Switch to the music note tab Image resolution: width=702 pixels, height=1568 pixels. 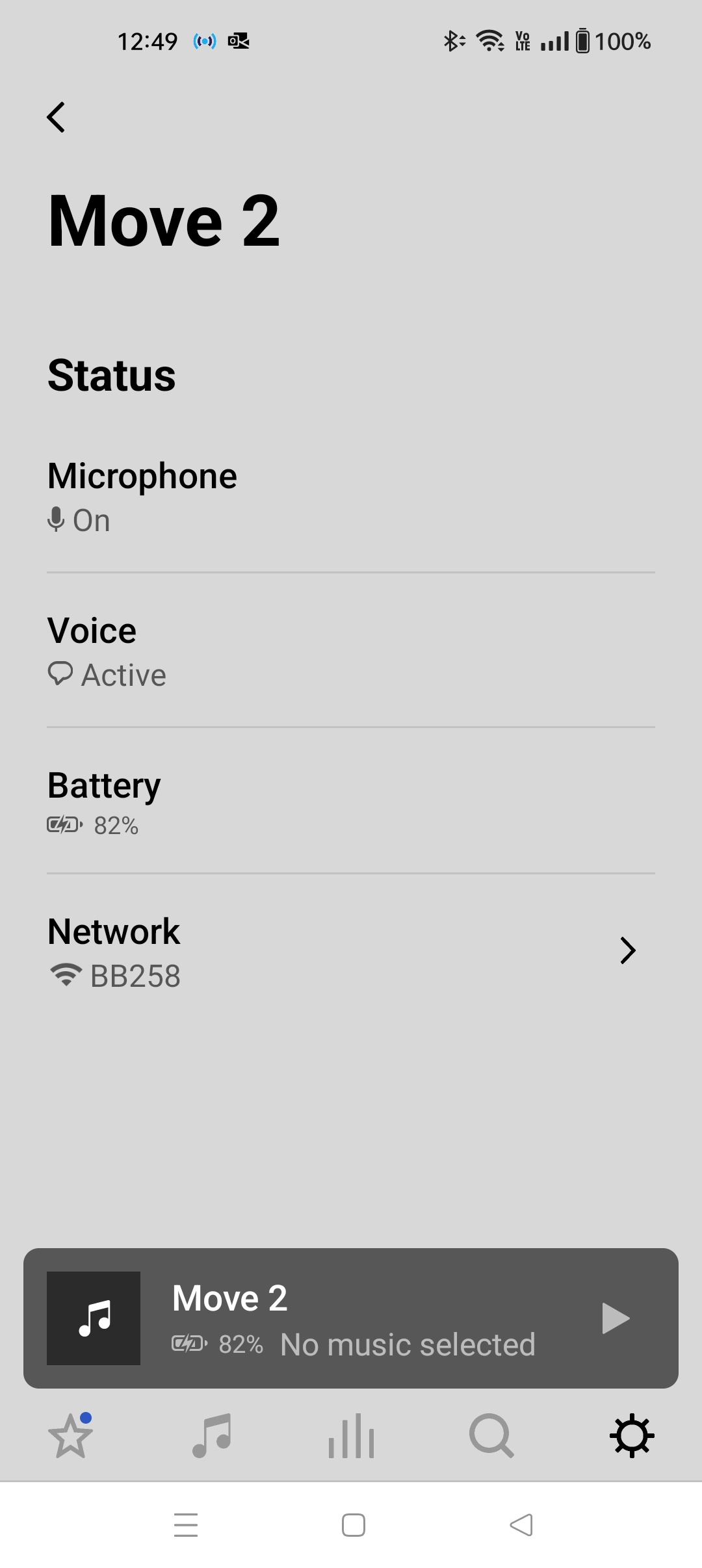coord(211,1435)
